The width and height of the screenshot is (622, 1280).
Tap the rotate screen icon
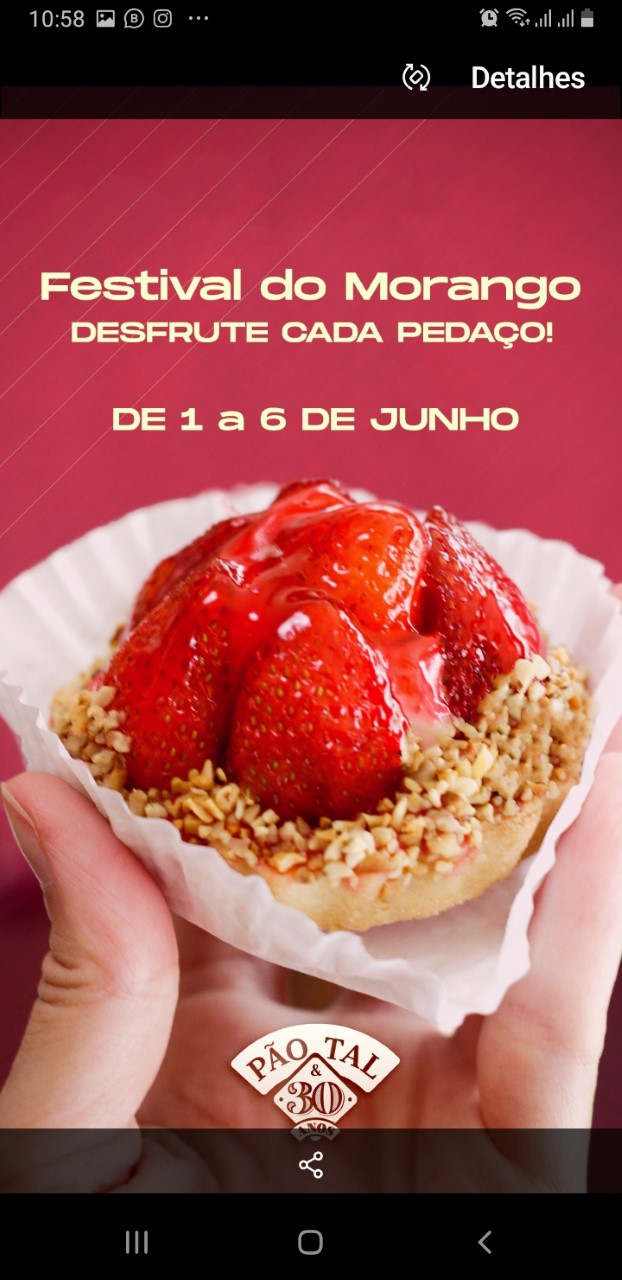[x=416, y=77]
